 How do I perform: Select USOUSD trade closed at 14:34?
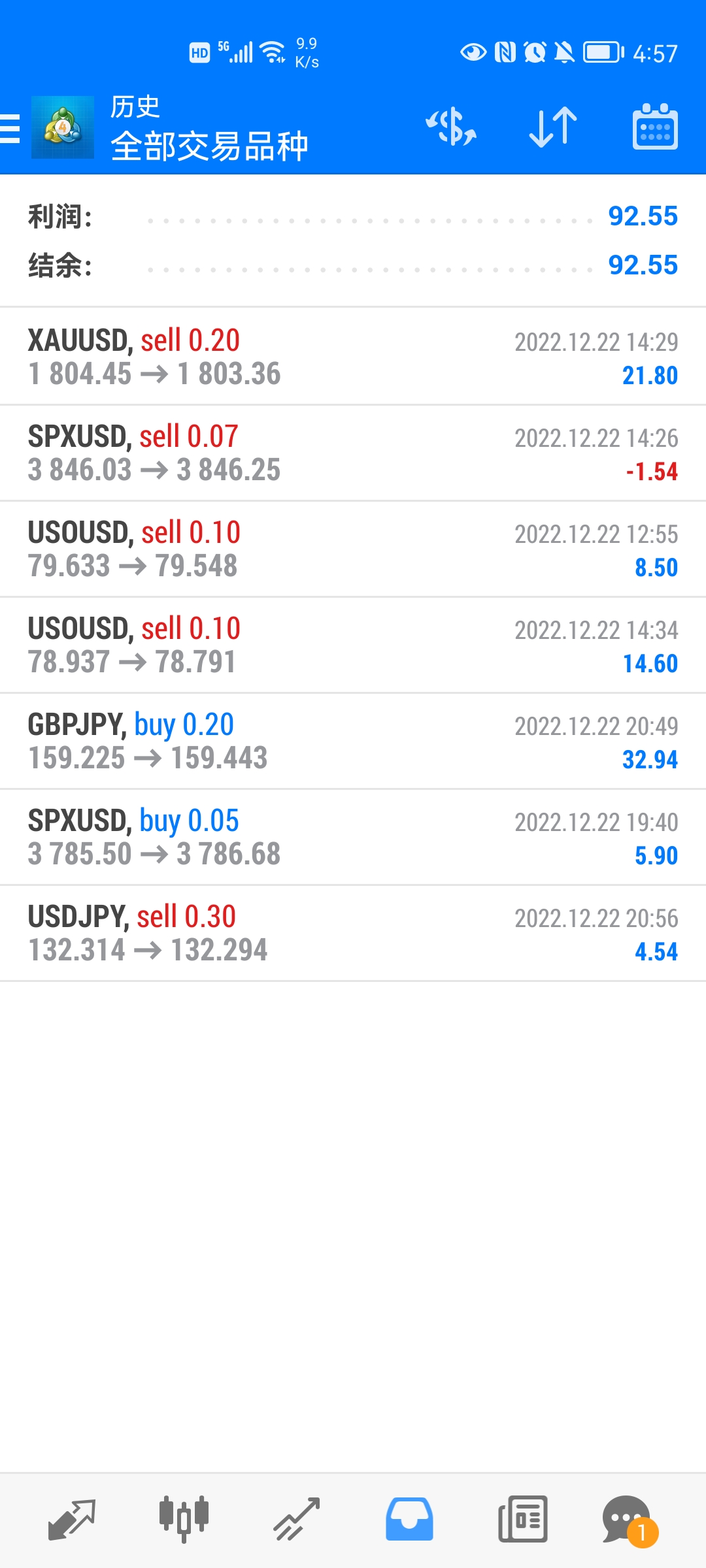pyautogui.click(x=353, y=645)
